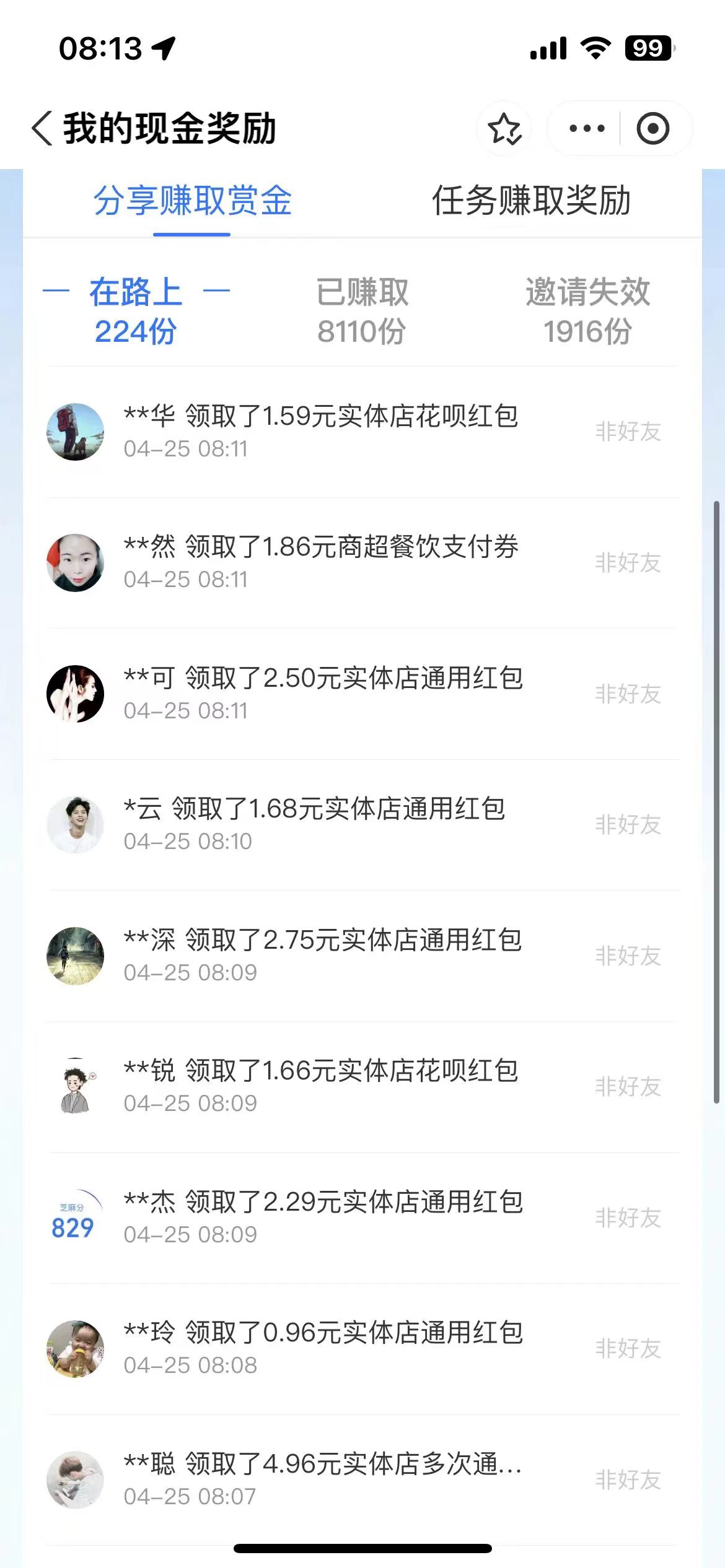Viewport: 725px width, 1568px height.
Task: Close the mini program via circle icon
Action: tap(652, 129)
